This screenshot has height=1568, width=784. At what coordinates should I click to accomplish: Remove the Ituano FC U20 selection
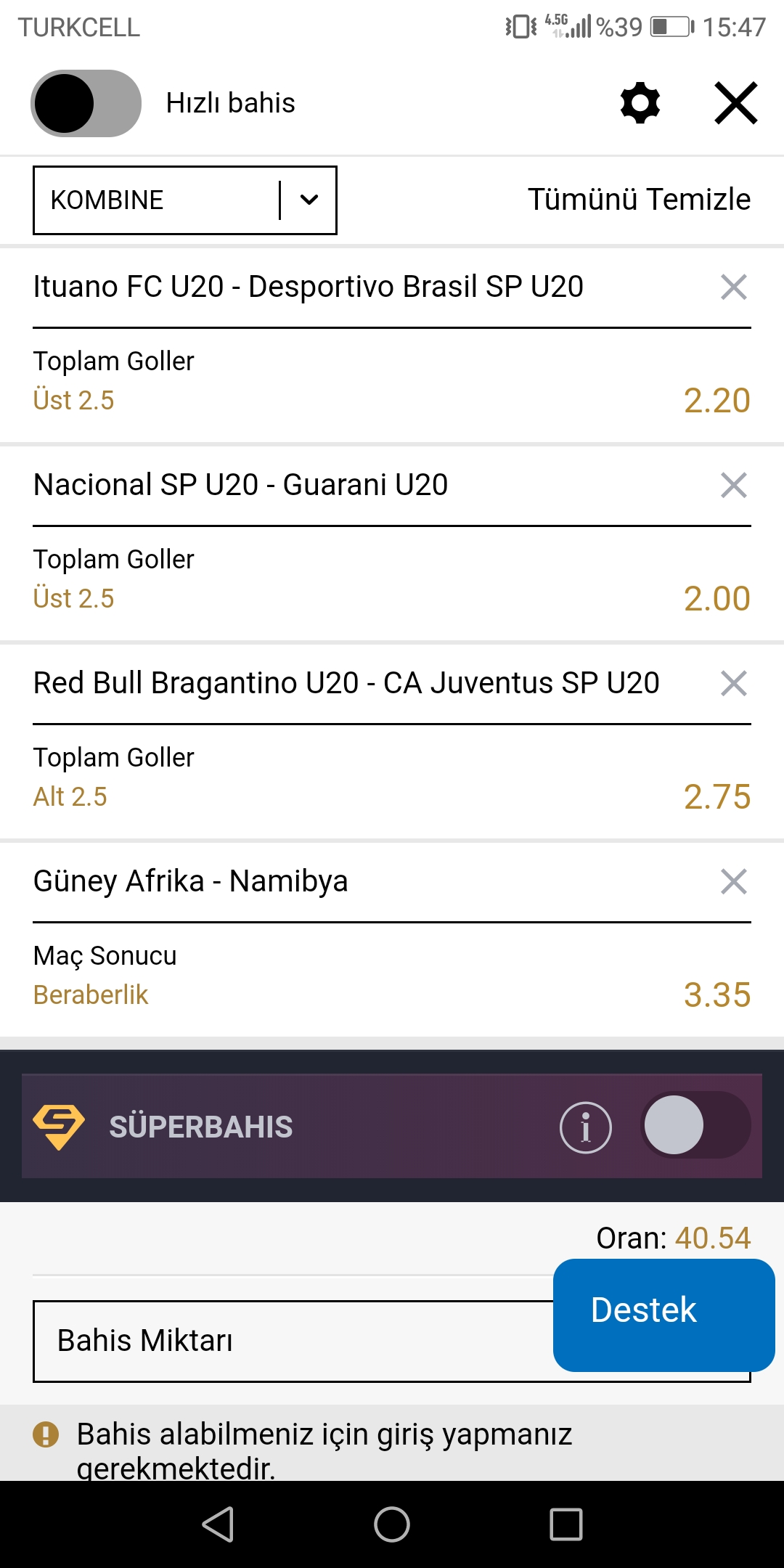(x=734, y=287)
